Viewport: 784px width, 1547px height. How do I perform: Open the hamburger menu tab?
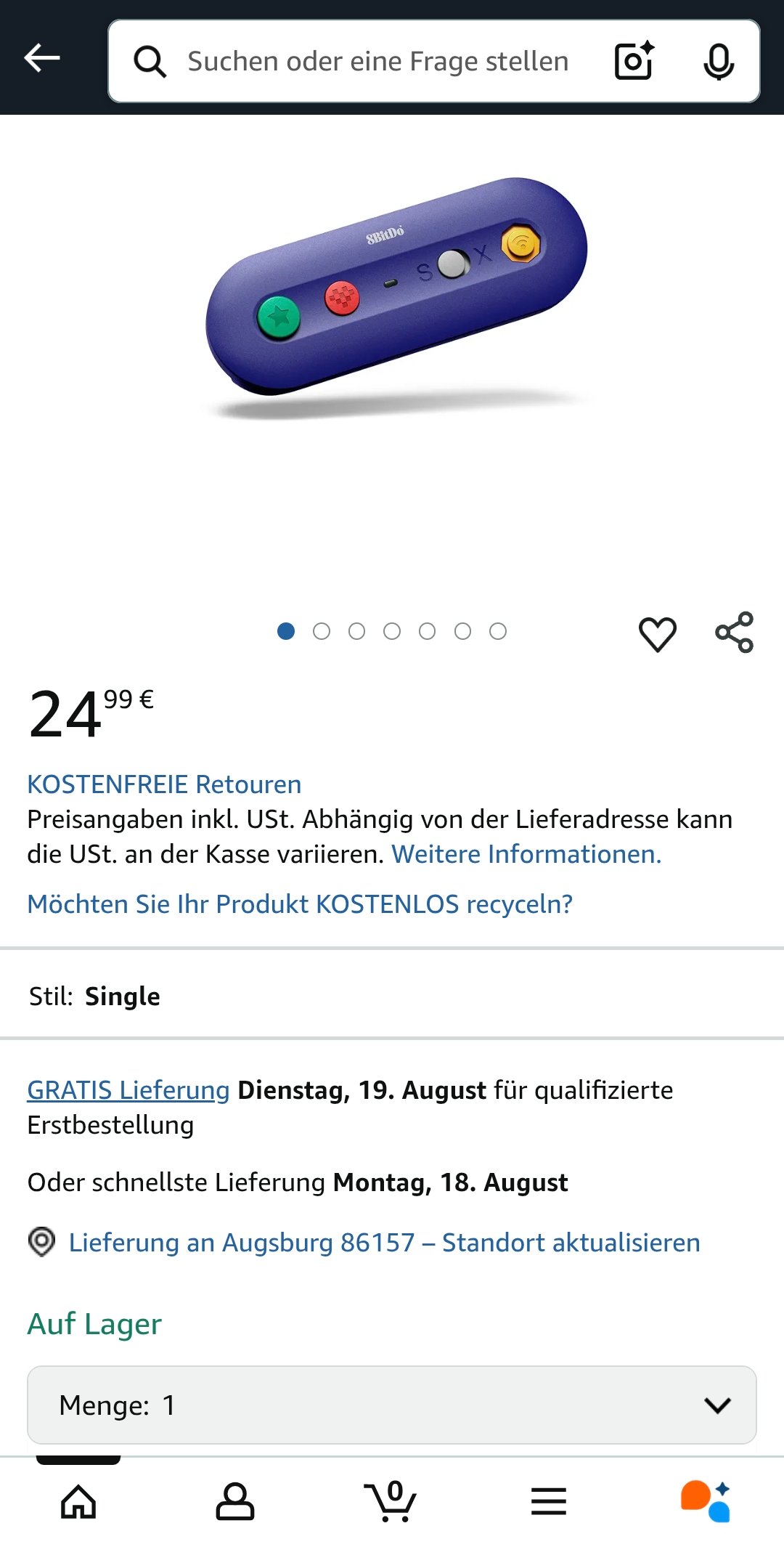click(549, 1501)
